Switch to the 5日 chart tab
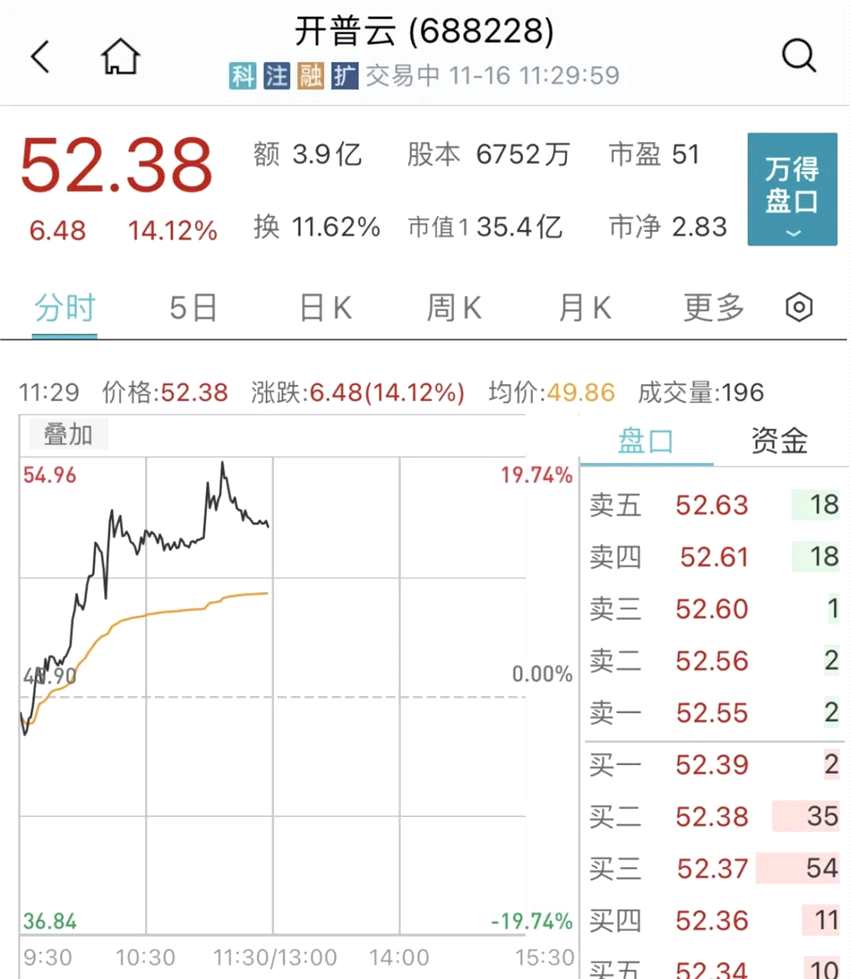Viewport: 850px width, 979px height. pos(193,308)
